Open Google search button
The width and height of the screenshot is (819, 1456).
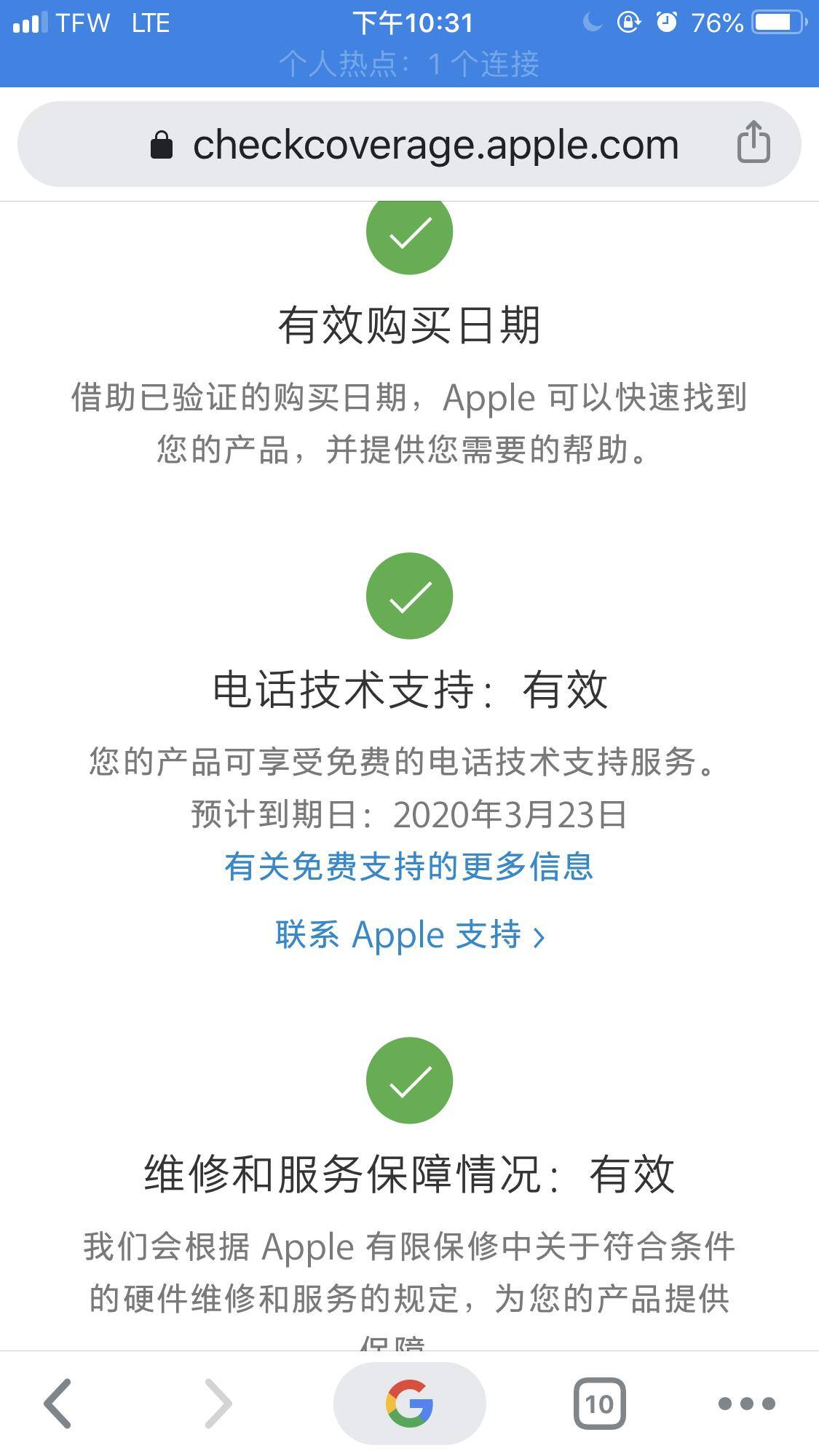tap(409, 1403)
